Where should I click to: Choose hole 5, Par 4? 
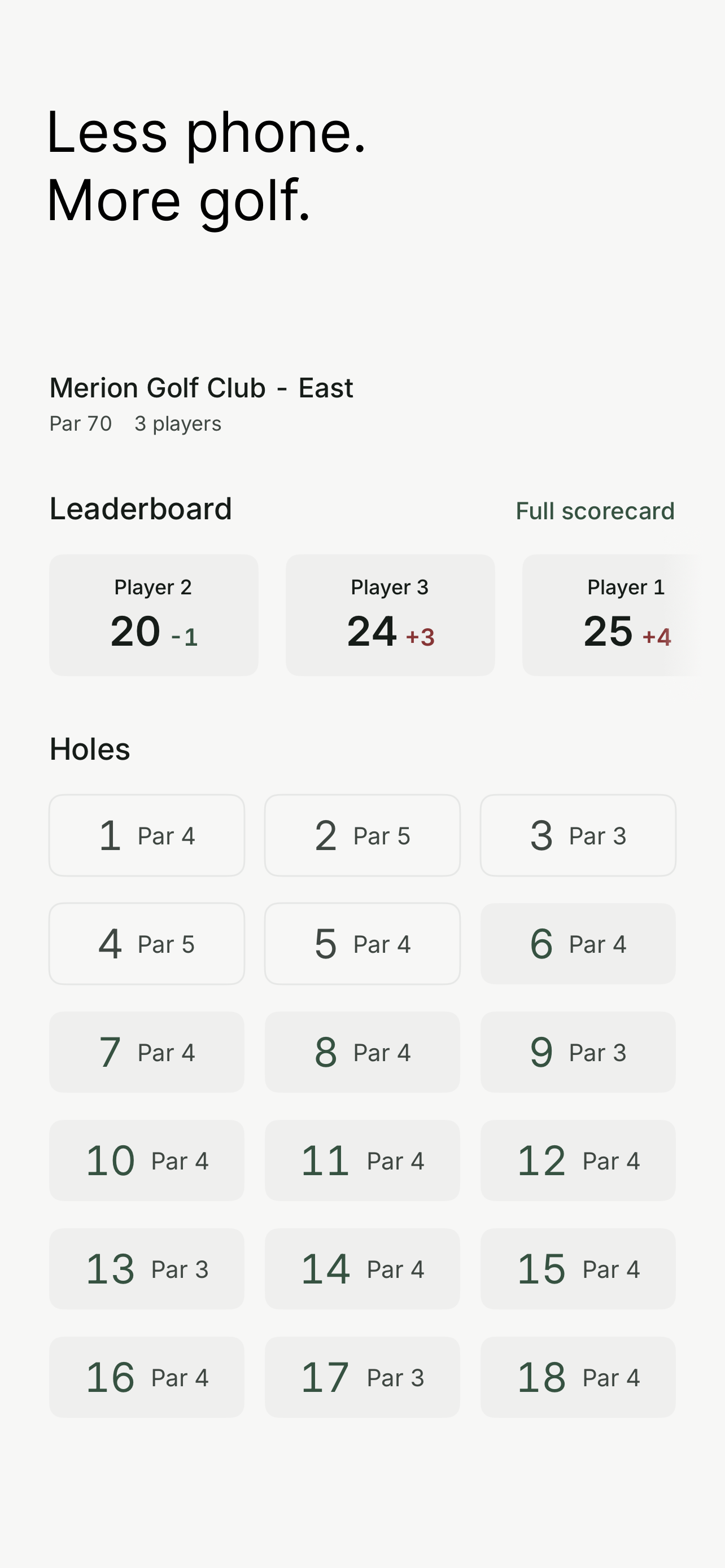(x=362, y=944)
